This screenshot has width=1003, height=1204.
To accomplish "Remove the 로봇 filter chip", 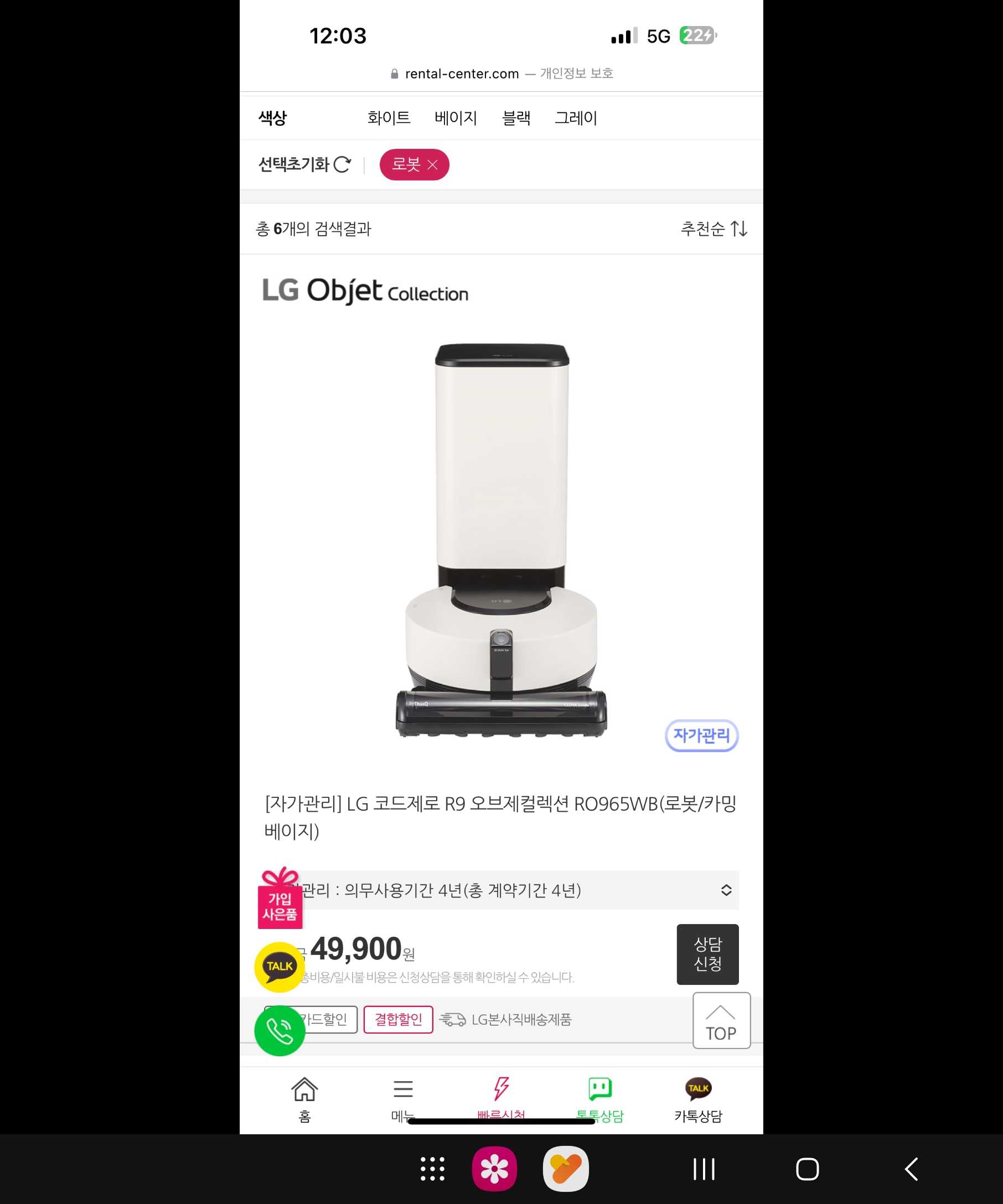I will (x=432, y=165).
